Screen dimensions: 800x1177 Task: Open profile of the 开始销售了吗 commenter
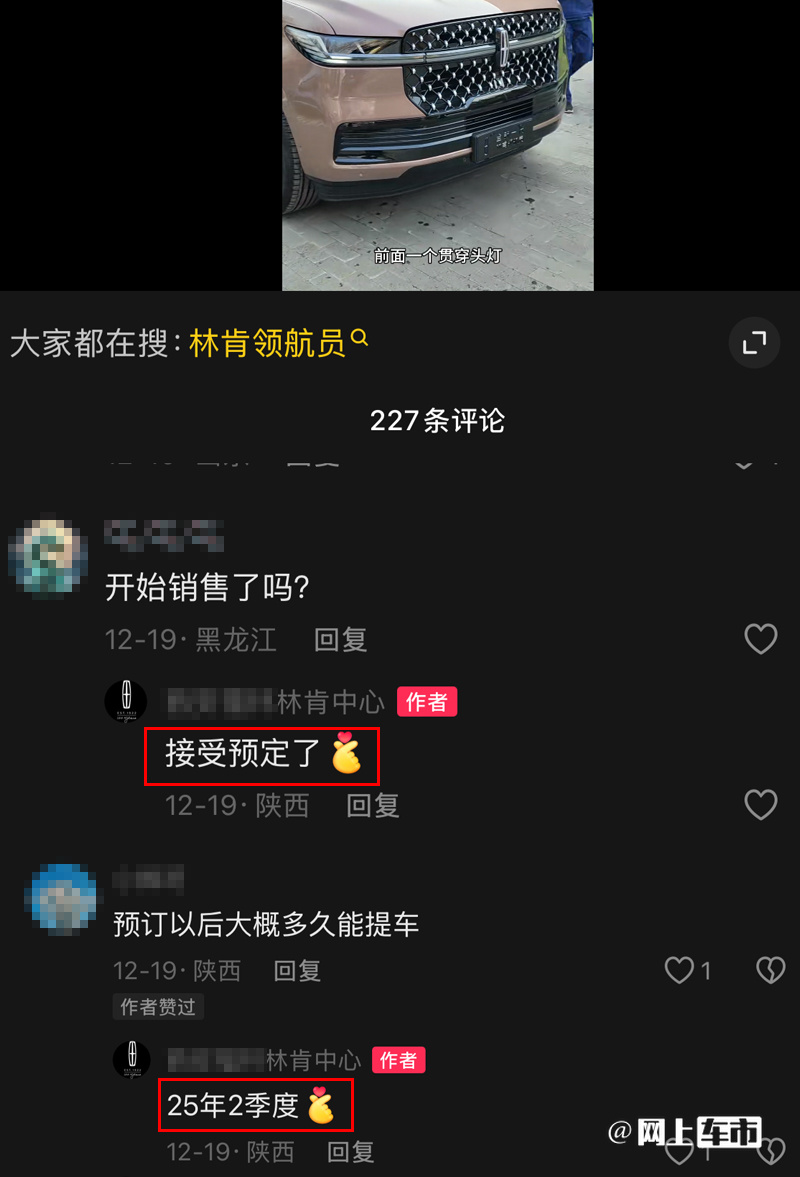(x=48, y=558)
